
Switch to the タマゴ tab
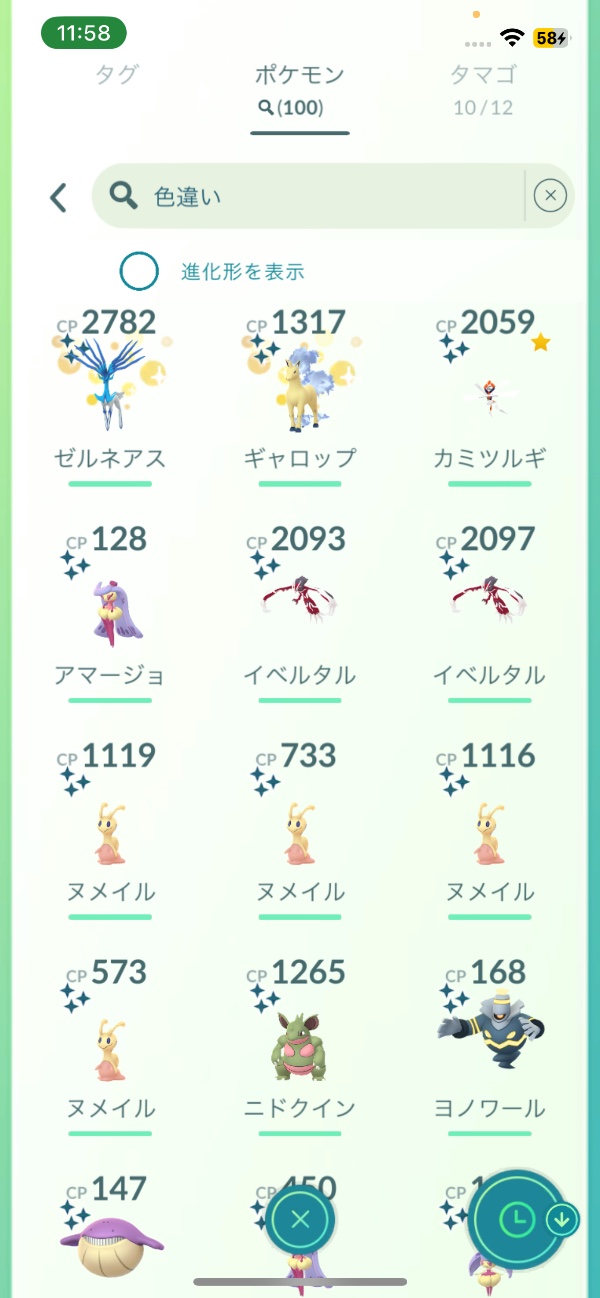483,75
